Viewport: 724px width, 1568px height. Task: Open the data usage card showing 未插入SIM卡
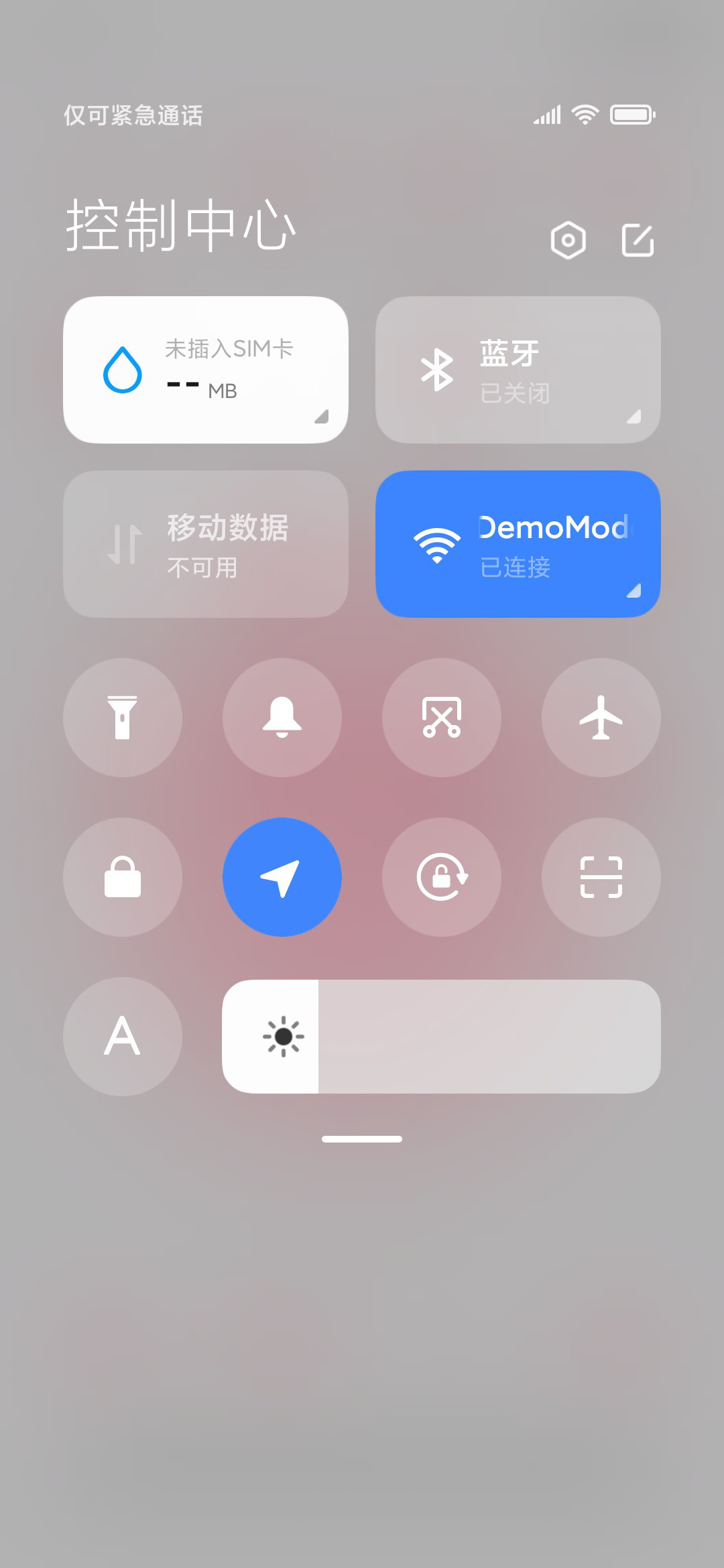pyautogui.click(x=206, y=370)
